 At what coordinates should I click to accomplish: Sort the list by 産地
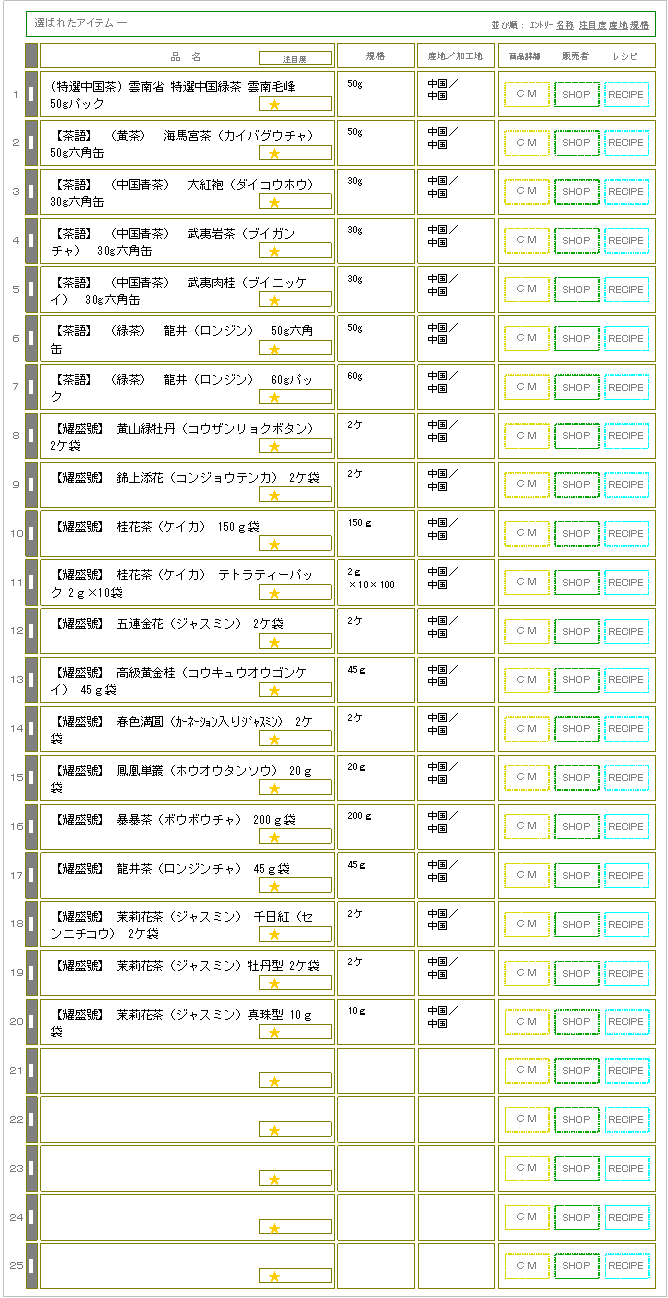pos(618,24)
